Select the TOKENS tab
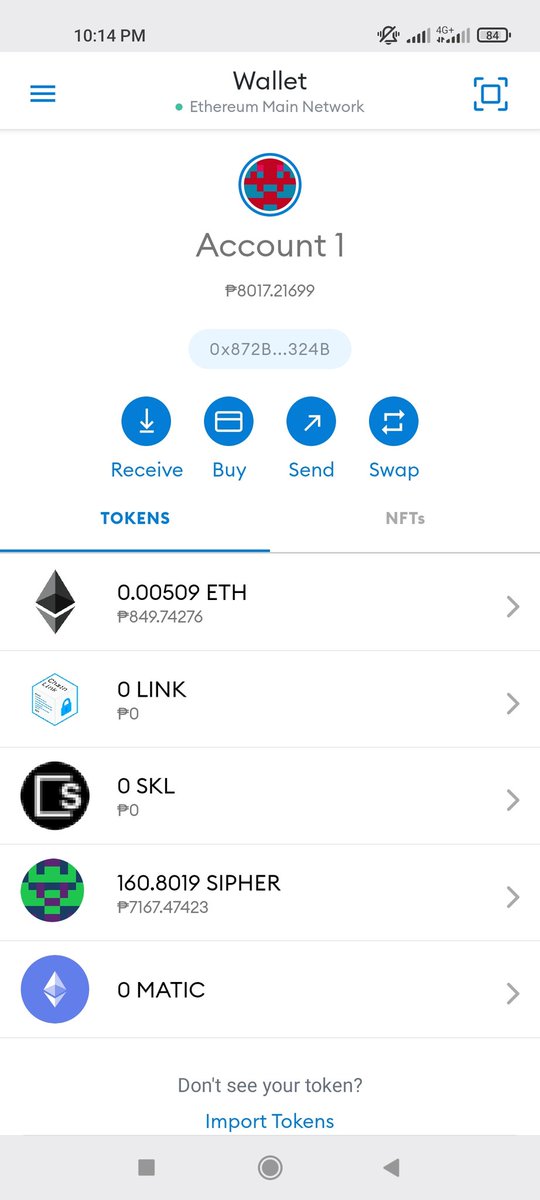540x1200 pixels. [135, 518]
